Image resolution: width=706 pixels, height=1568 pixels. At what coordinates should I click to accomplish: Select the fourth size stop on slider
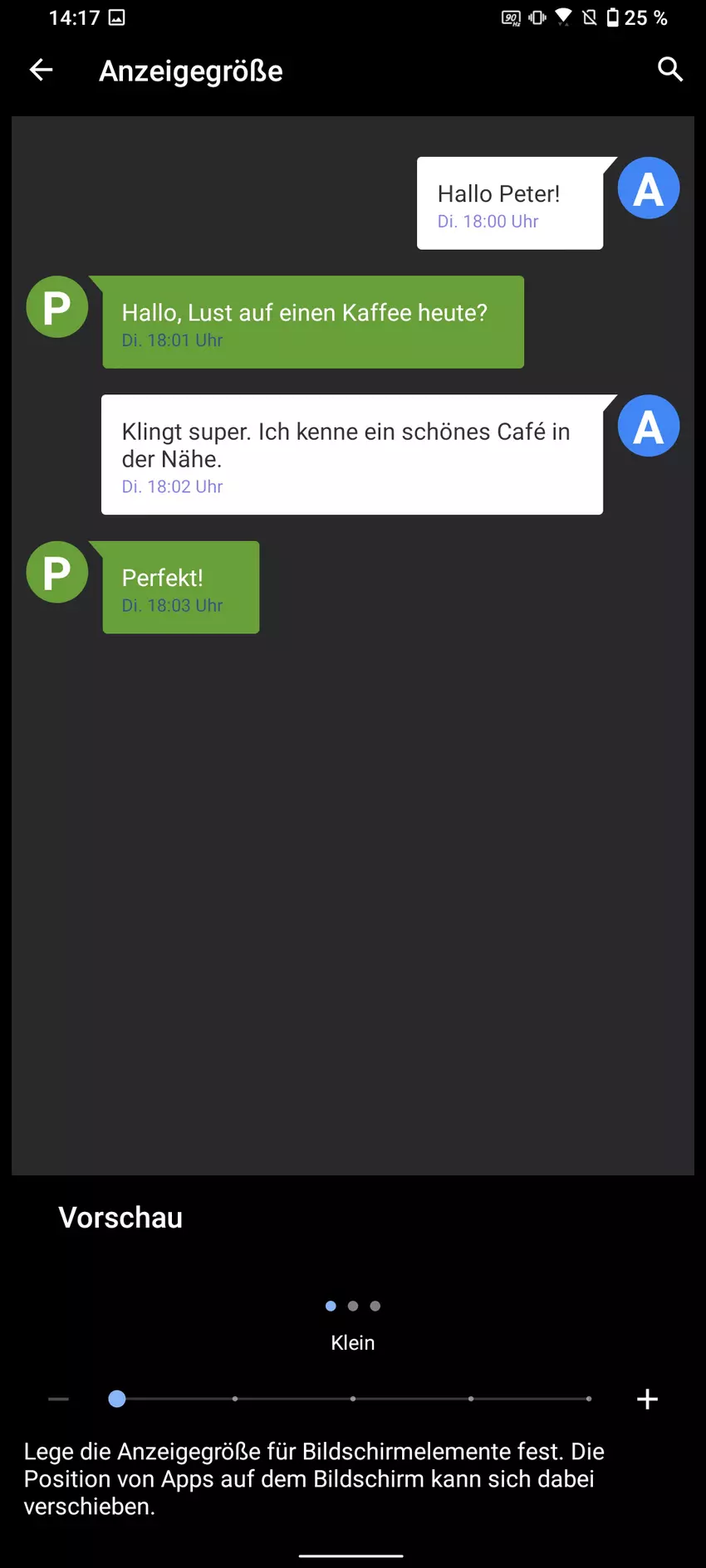pyautogui.click(x=471, y=1399)
